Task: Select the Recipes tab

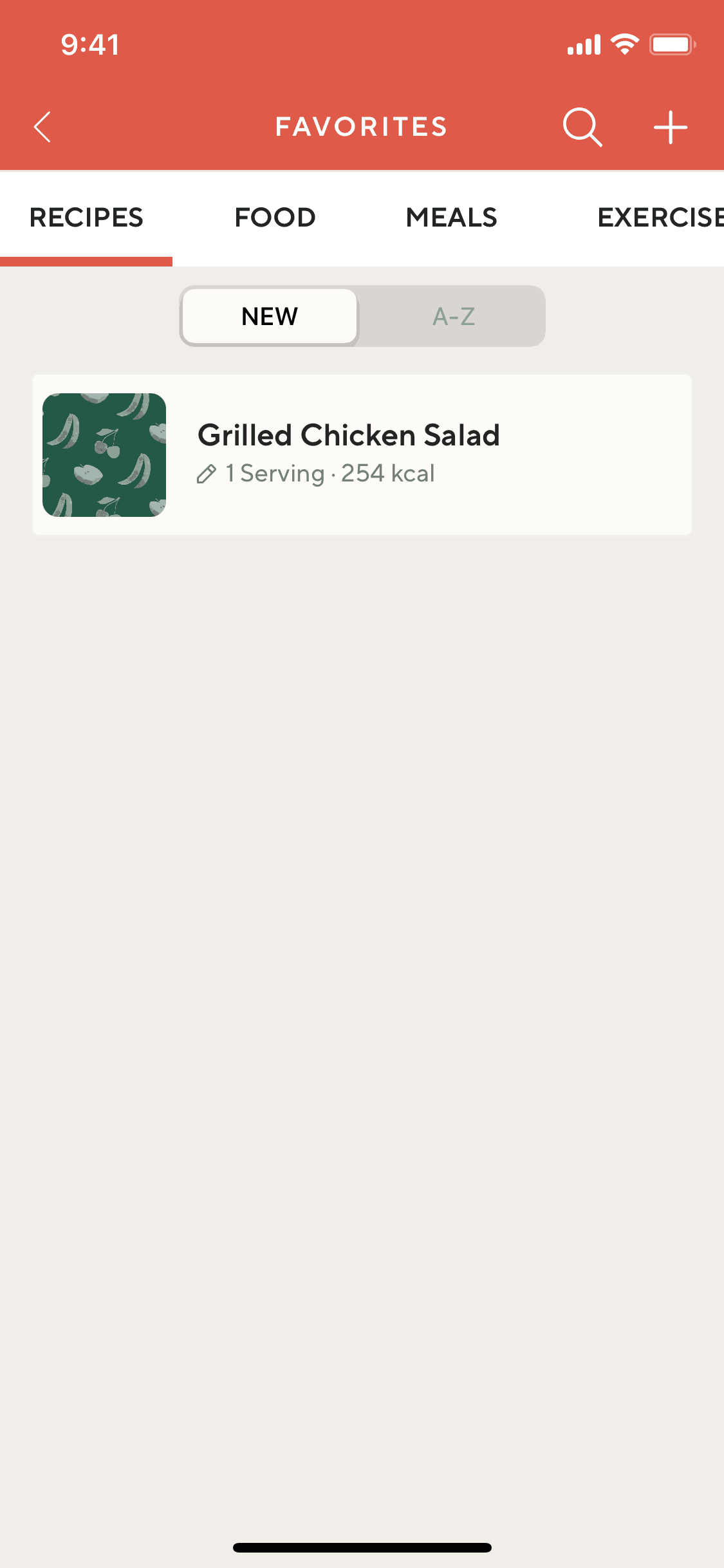Action: (86, 218)
